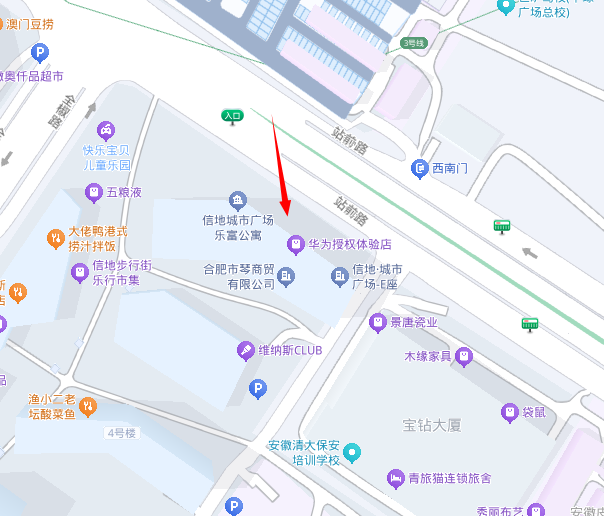Viewport: 604px width, 516px height.
Task: Open the 维纳斯CLUB place marker
Action: 245,350
